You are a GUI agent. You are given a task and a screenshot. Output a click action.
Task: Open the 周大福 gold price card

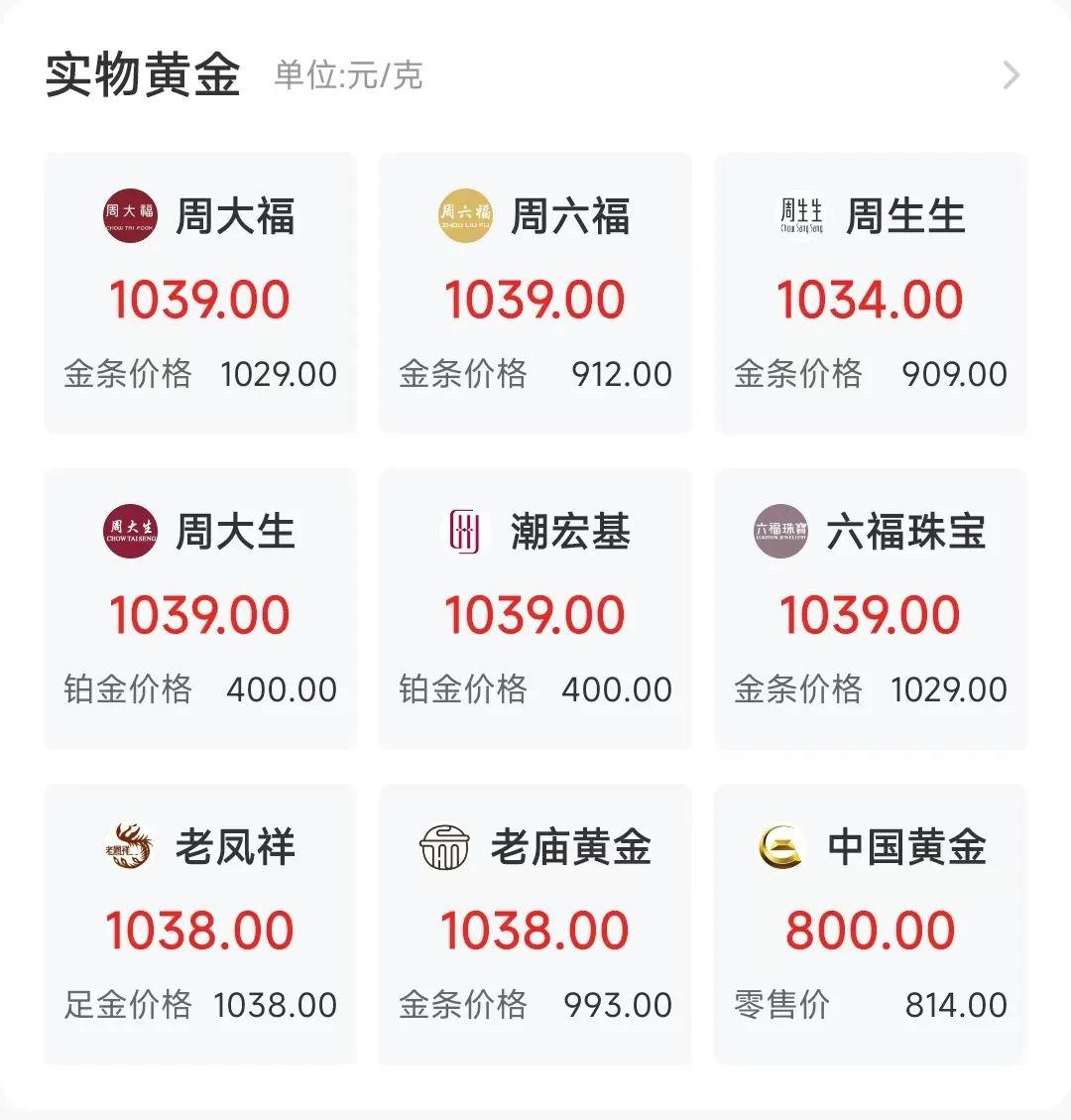pyautogui.click(x=199, y=294)
